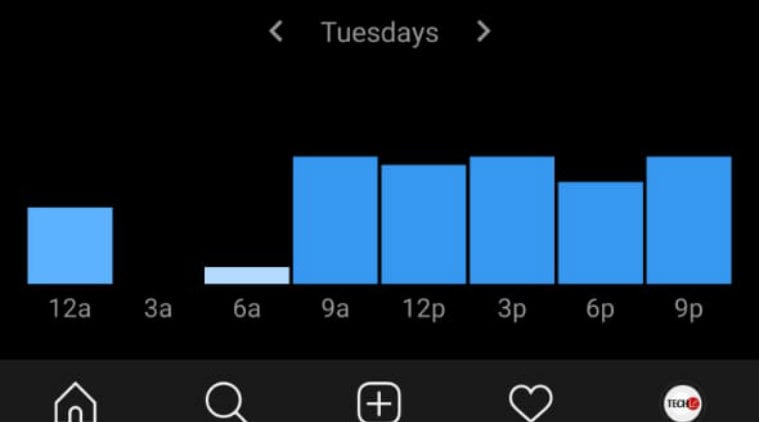This screenshot has width=759, height=422.
Task: Go to the previous day with the left arrow
Action: tap(276, 32)
